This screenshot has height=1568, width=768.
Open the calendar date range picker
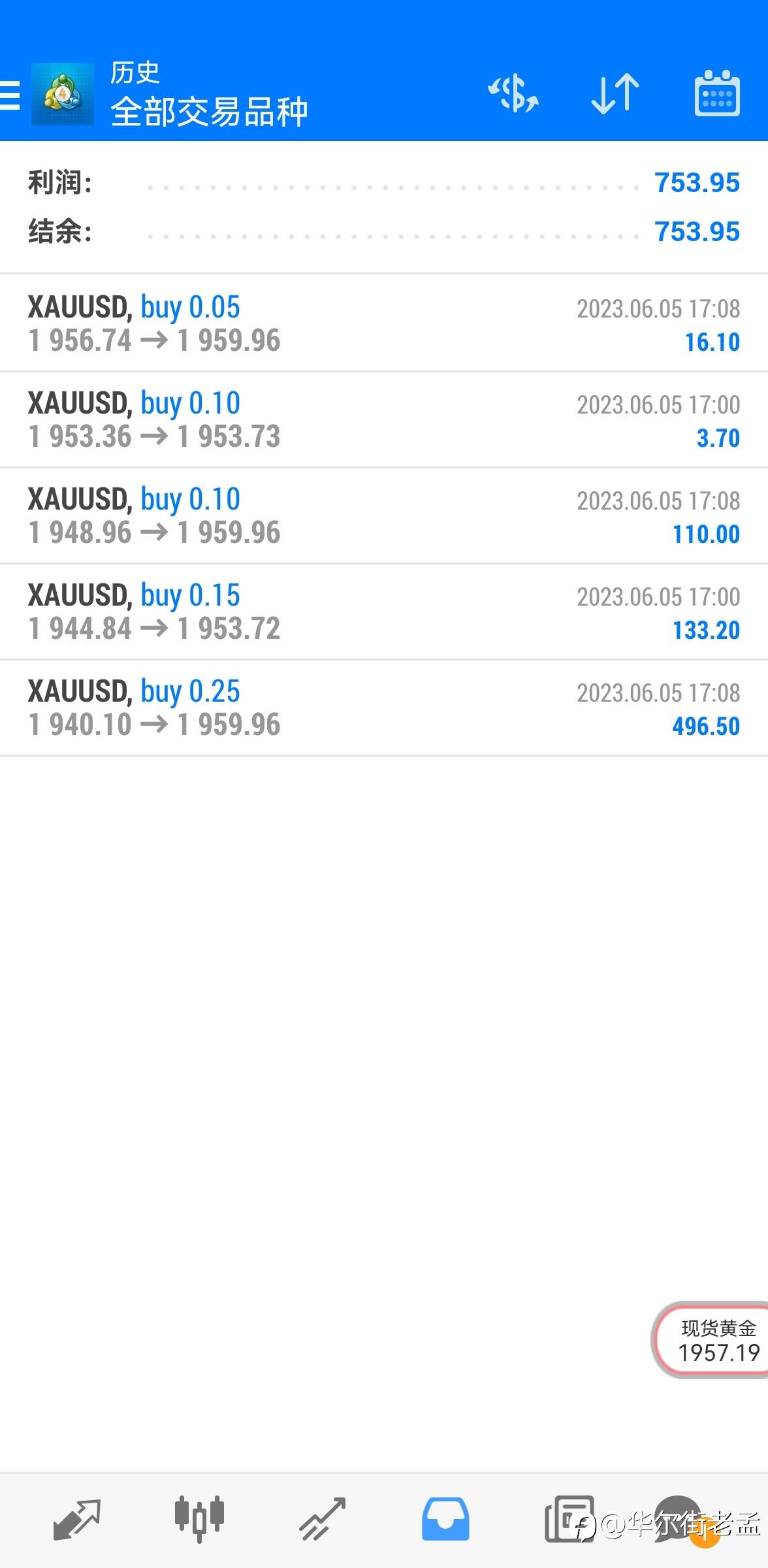pos(716,93)
